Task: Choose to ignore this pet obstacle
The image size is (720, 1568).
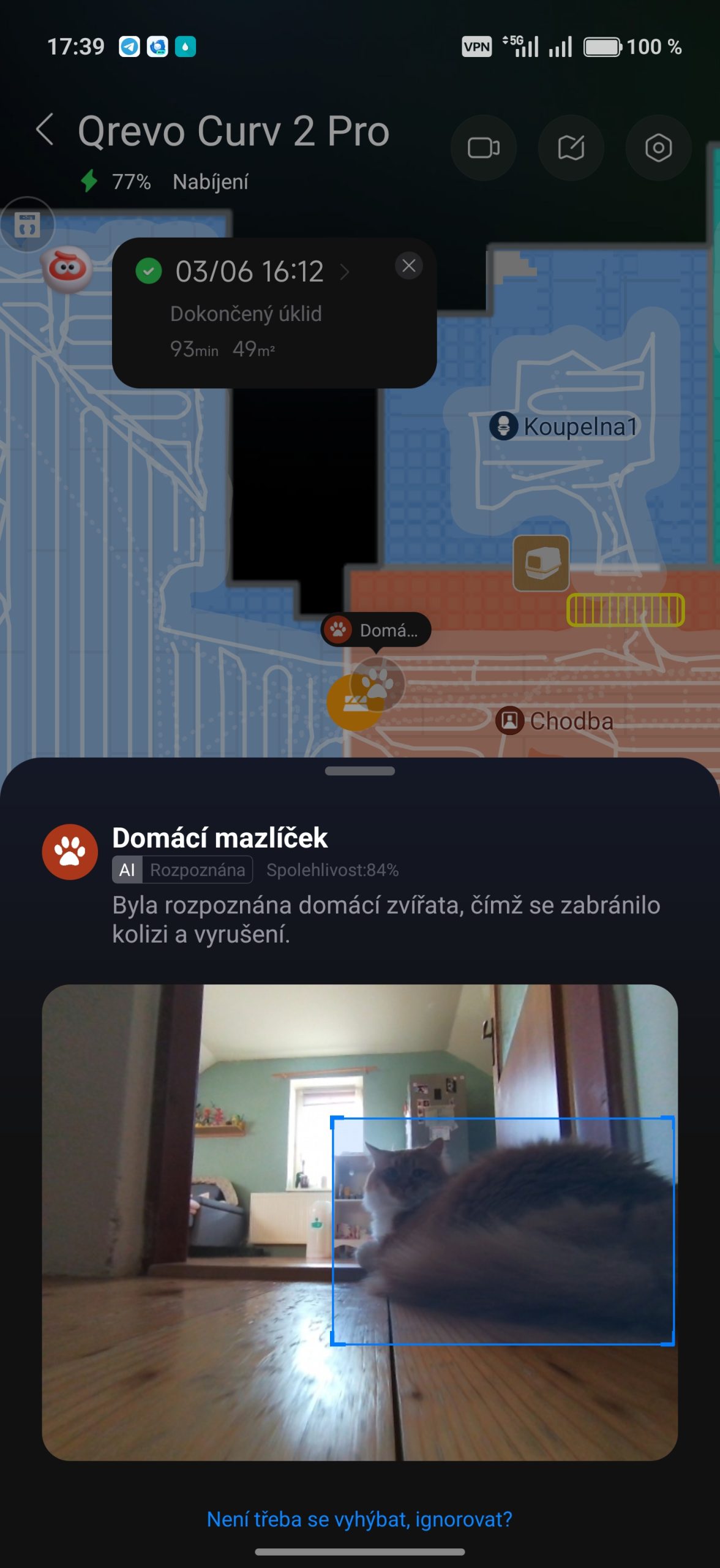Action: [359, 1519]
